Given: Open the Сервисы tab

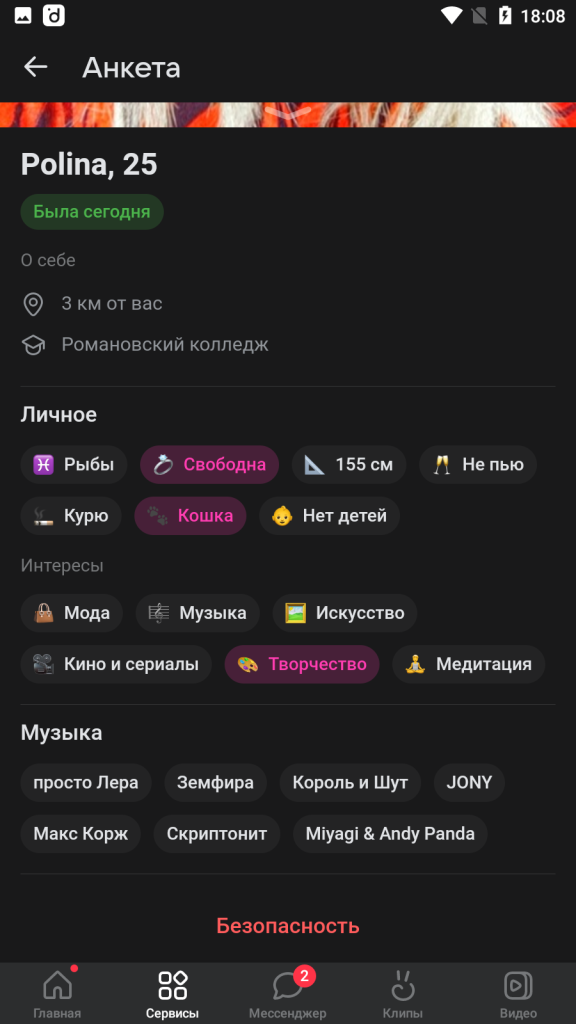Looking at the screenshot, I should (172, 993).
